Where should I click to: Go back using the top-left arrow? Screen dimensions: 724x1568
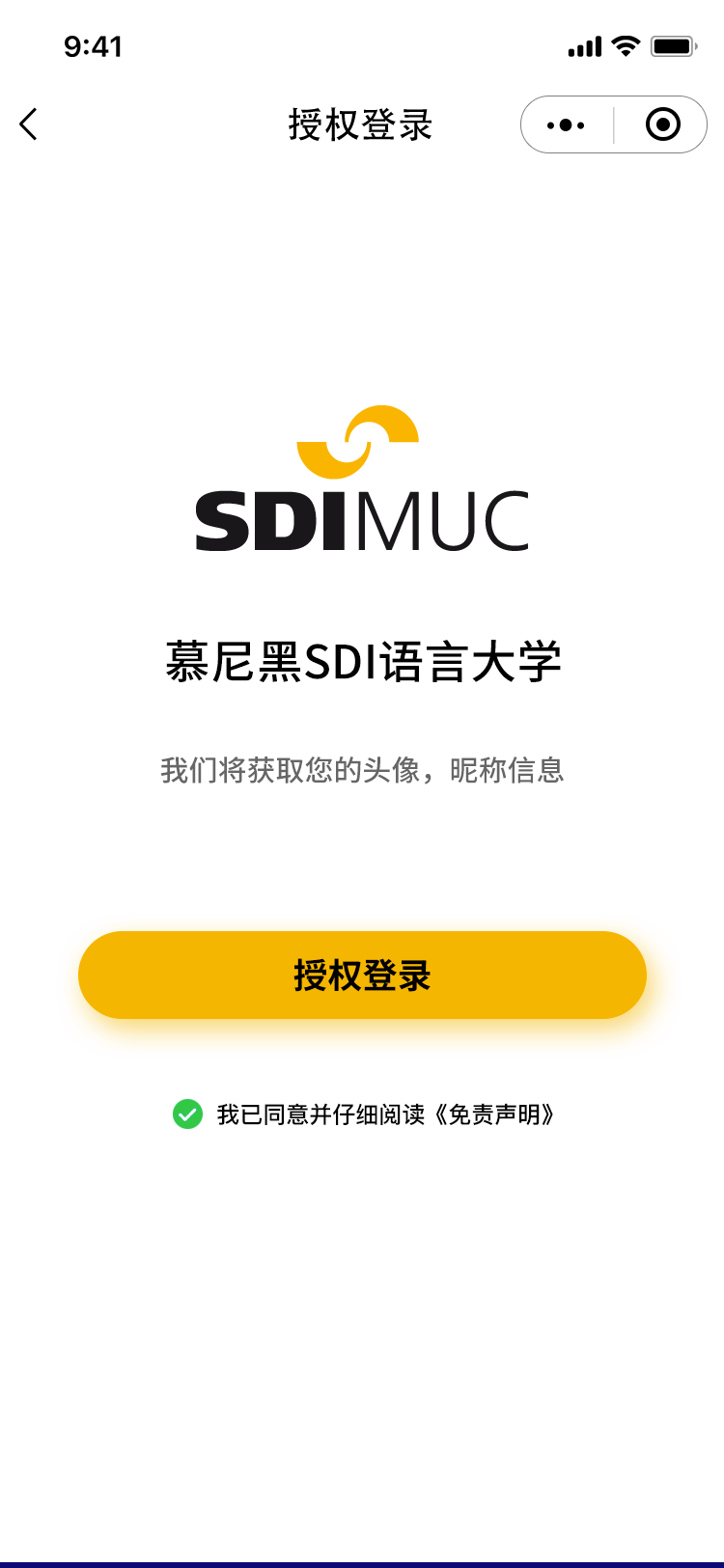pyautogui.click(x=29, y=124)
